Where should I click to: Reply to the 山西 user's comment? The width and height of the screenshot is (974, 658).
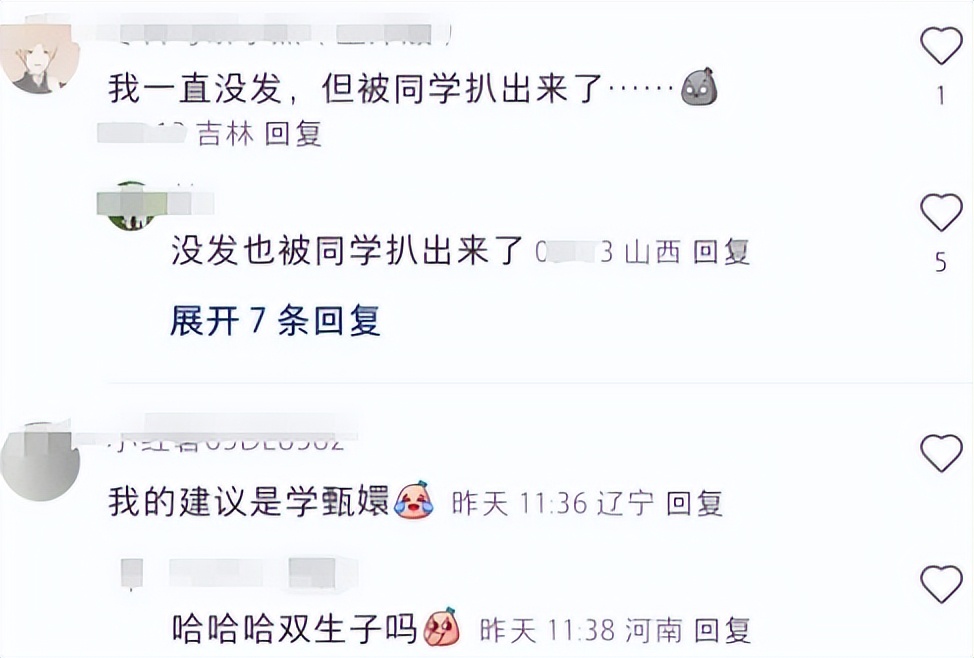click(x=721, y=252)
